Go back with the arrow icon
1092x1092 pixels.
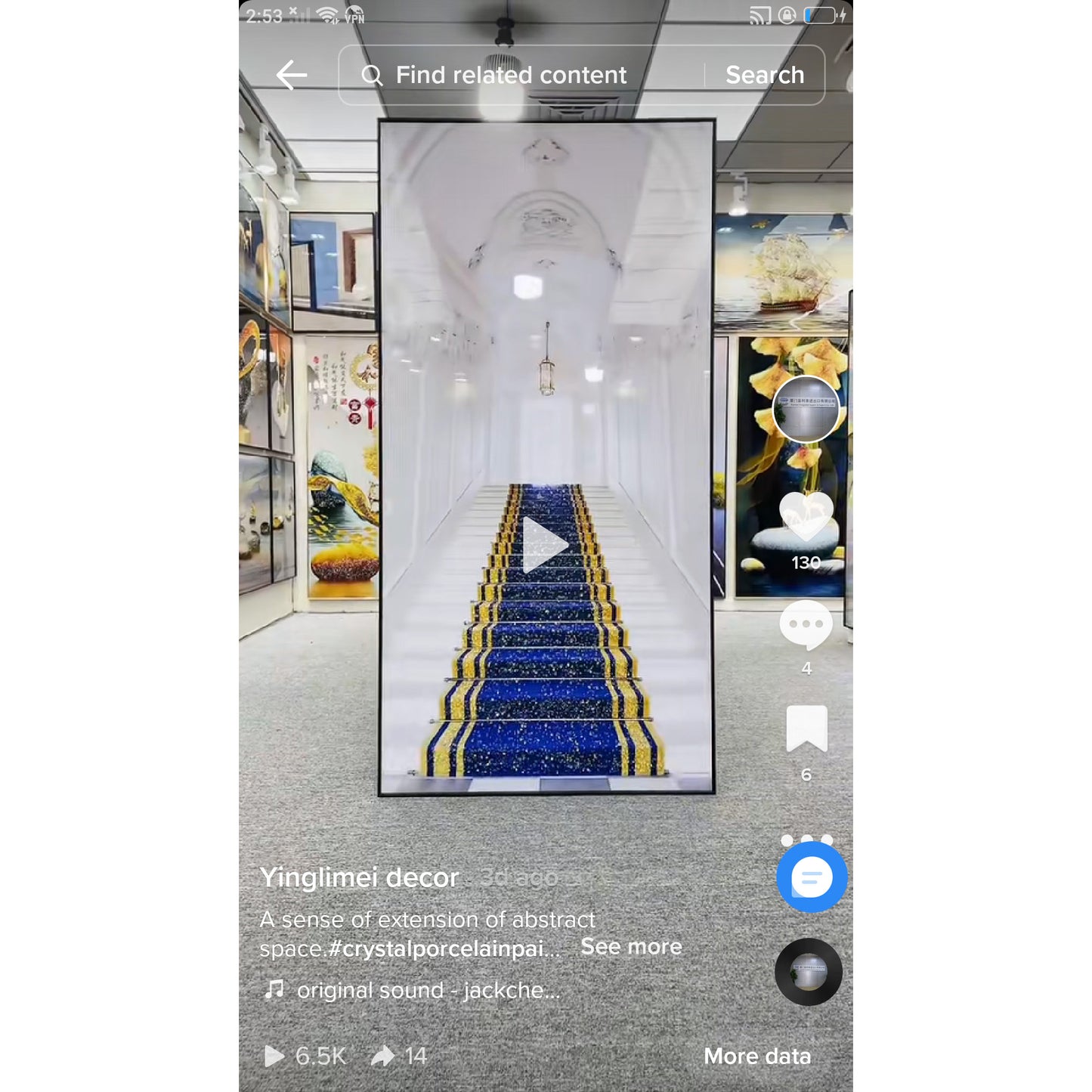291,75
